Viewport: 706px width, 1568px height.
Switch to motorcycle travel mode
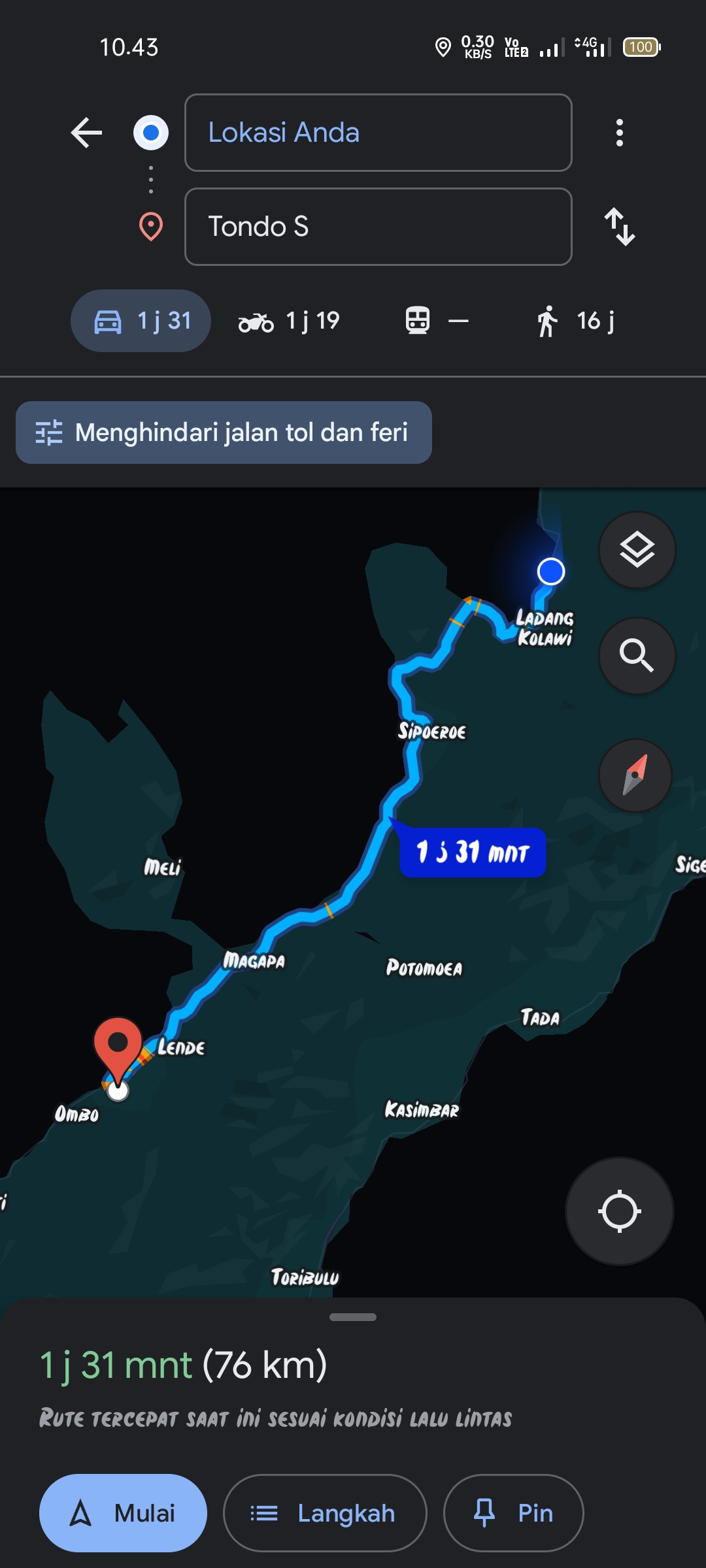tap(289, 321)
